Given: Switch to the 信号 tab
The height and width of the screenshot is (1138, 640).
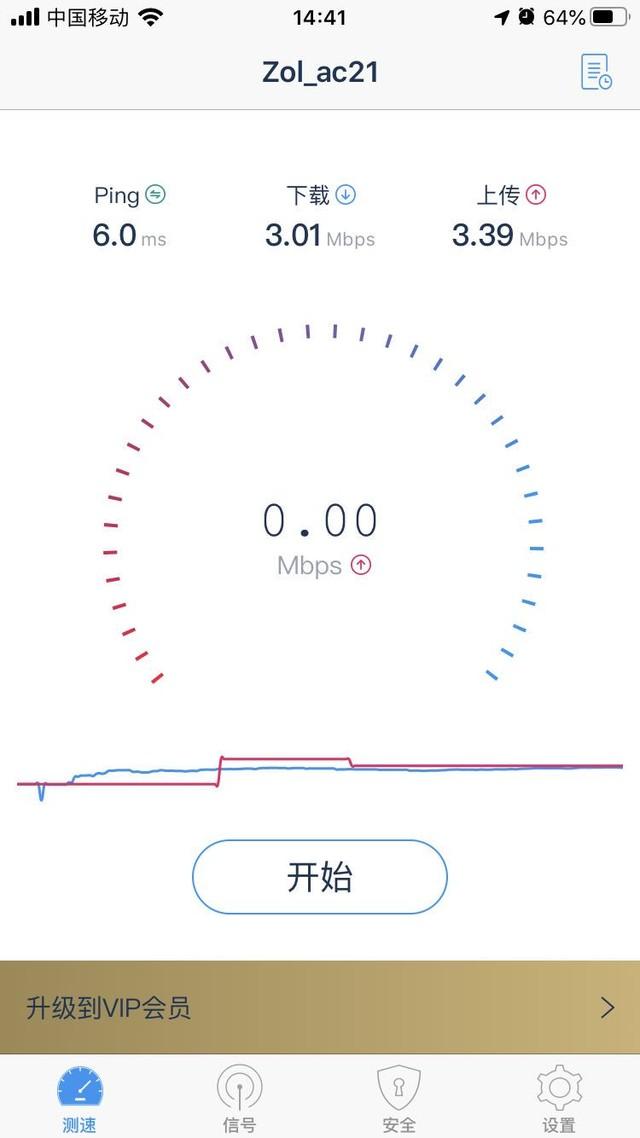Looking at the screenshot, I should point(240,1097).
